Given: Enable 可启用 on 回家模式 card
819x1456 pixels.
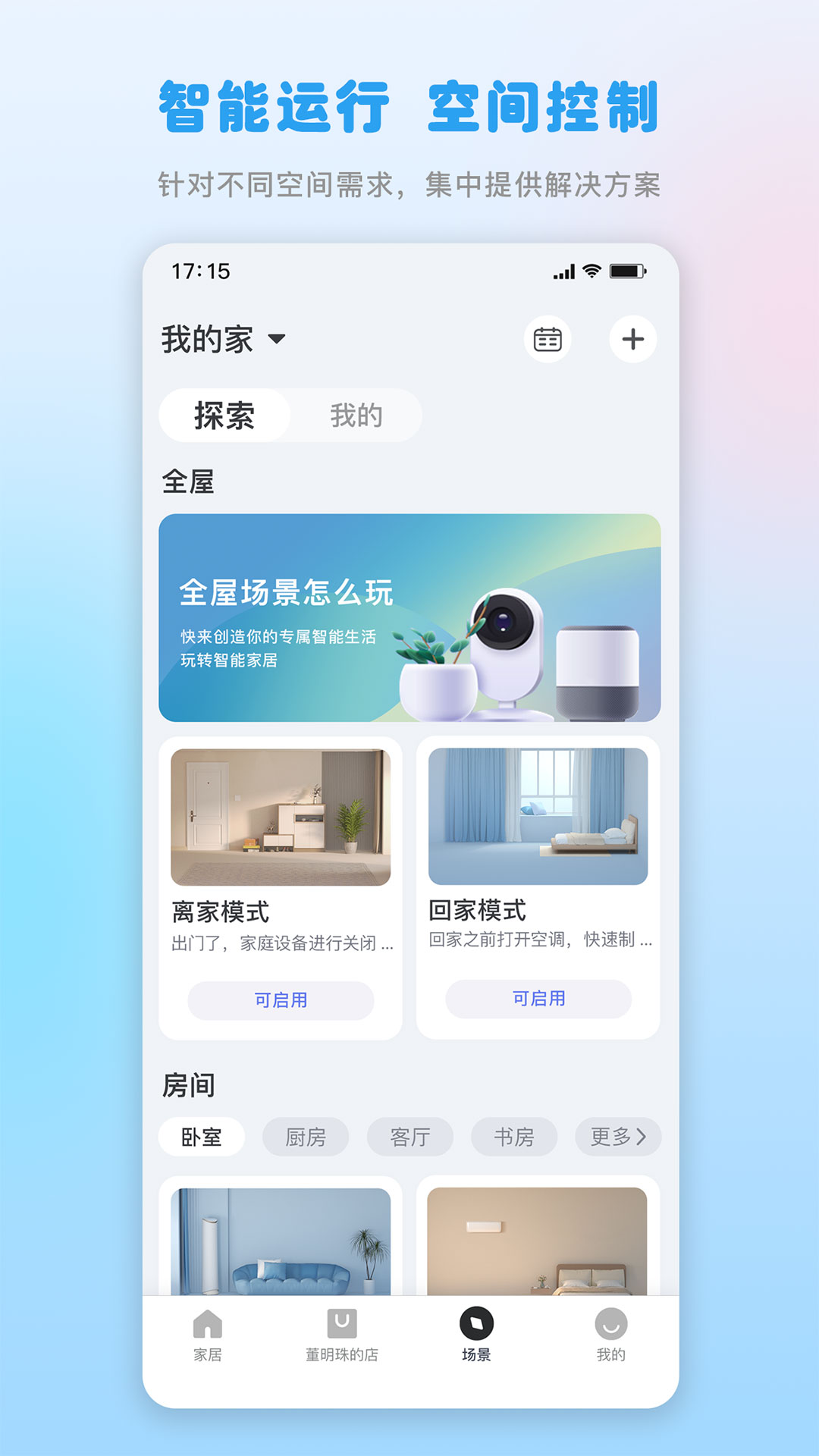Looking at the screenshot, I should pyautogui.click(x=540, y=1000).
